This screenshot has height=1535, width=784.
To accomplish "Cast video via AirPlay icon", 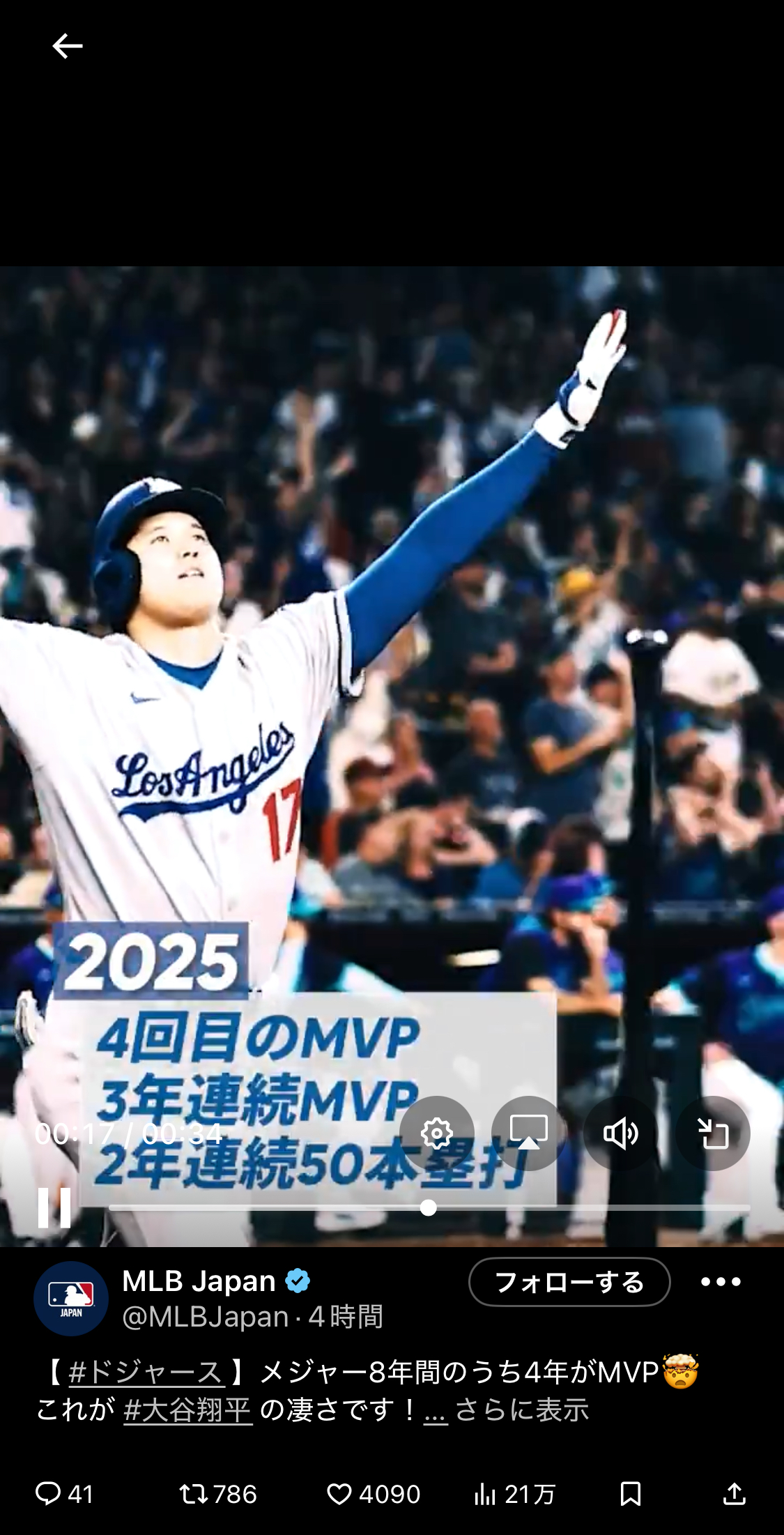I will click(528, 1133).
